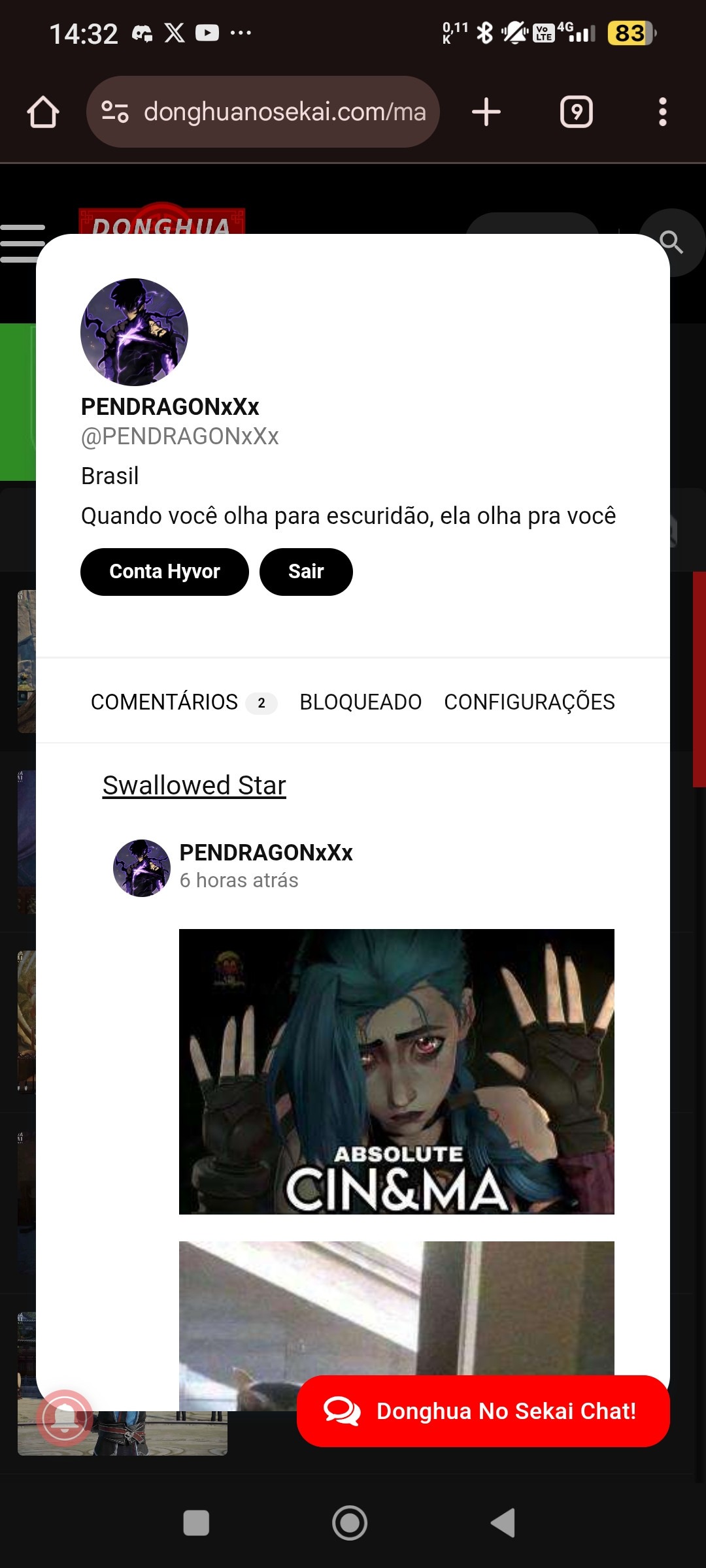Viewport: 706px width, 1568px height.
Task: Enable the red notification bell
Action: click(64, 1418)
